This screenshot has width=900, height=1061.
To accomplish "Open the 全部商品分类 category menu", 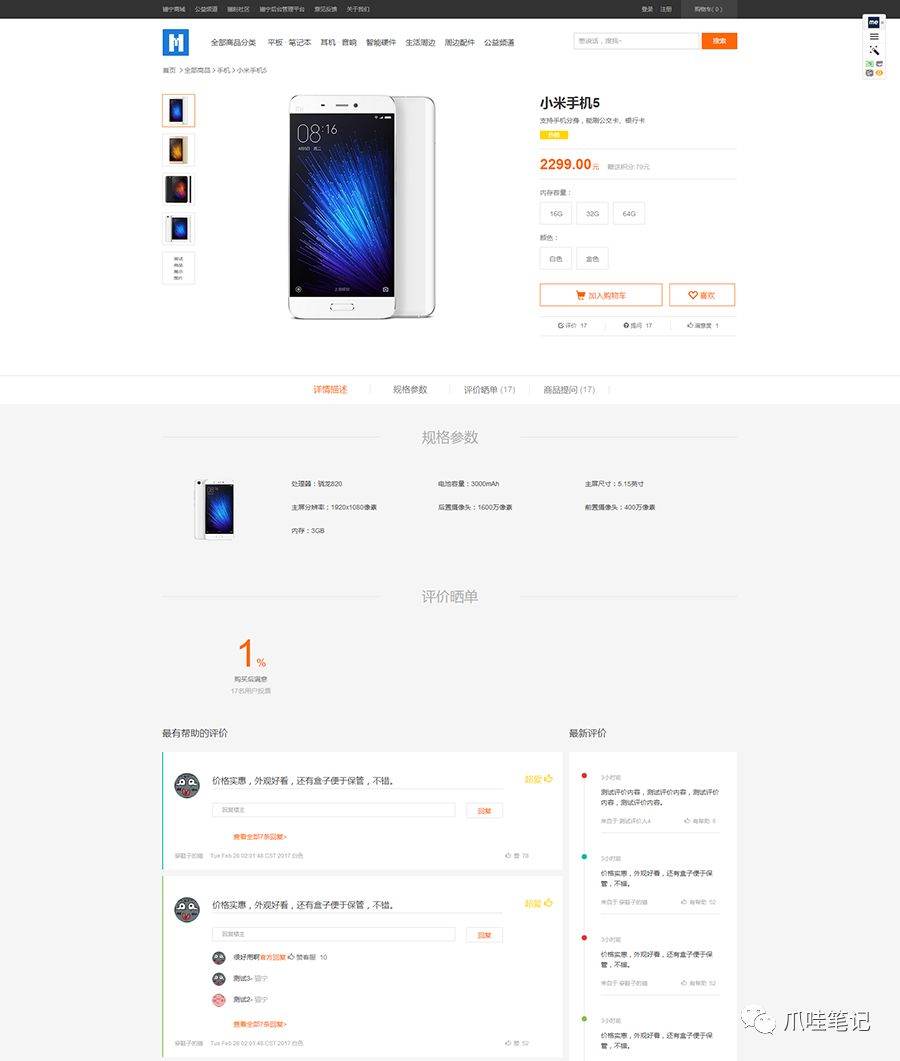I will point(232,42).
